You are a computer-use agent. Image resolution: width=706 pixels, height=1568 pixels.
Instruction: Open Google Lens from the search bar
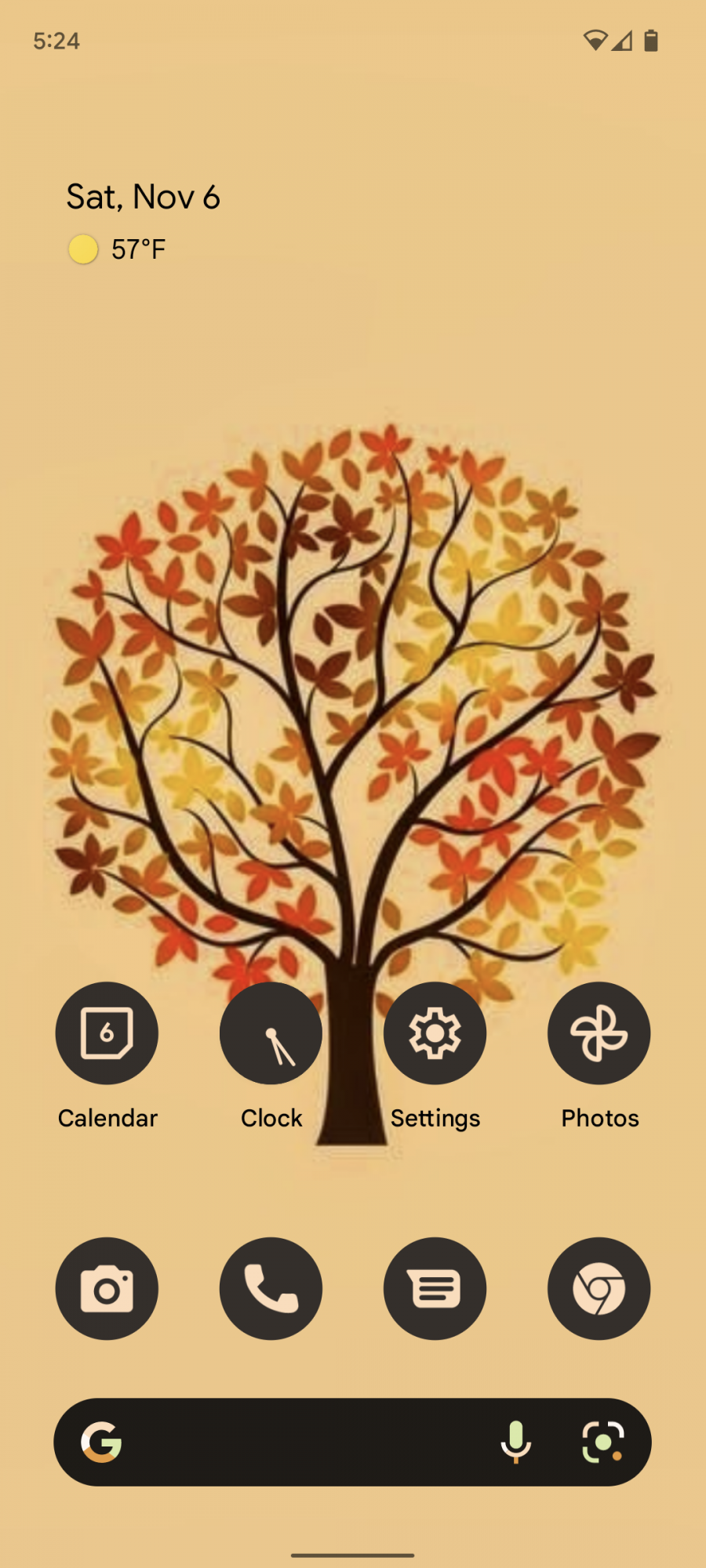click(602, 1442)
